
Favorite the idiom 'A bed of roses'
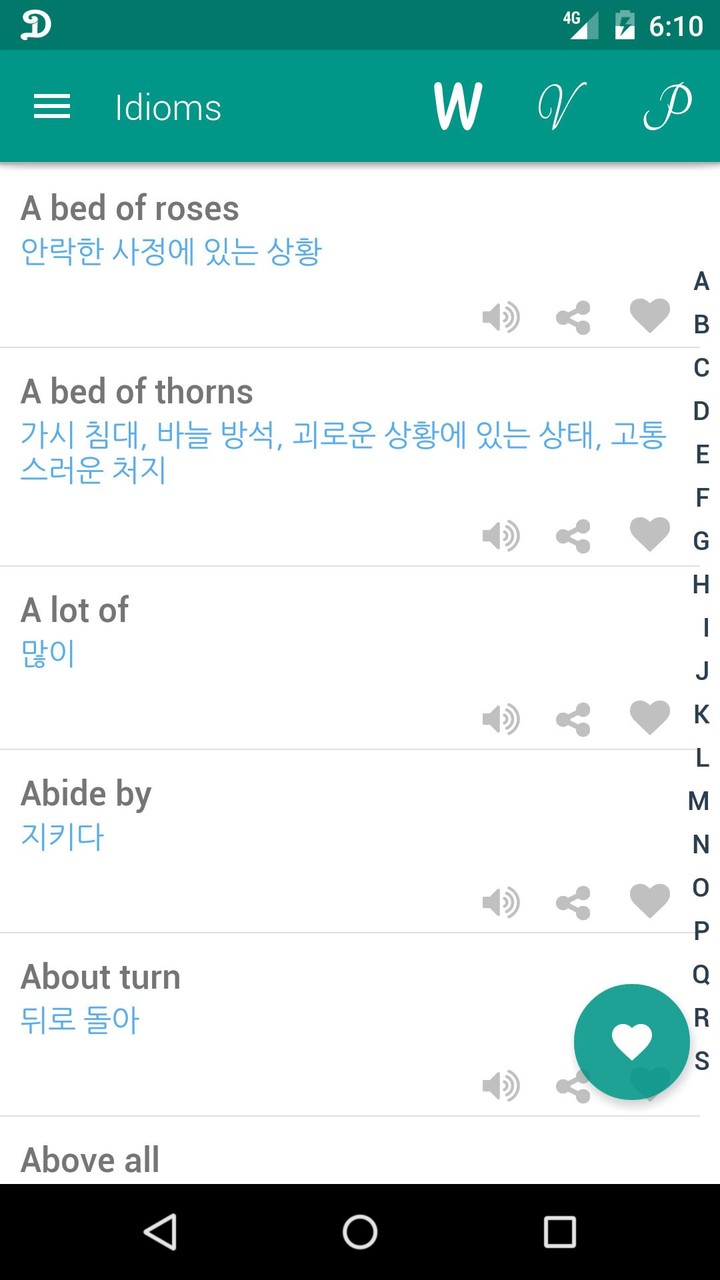pyautogui.click(x=649, y=315)
